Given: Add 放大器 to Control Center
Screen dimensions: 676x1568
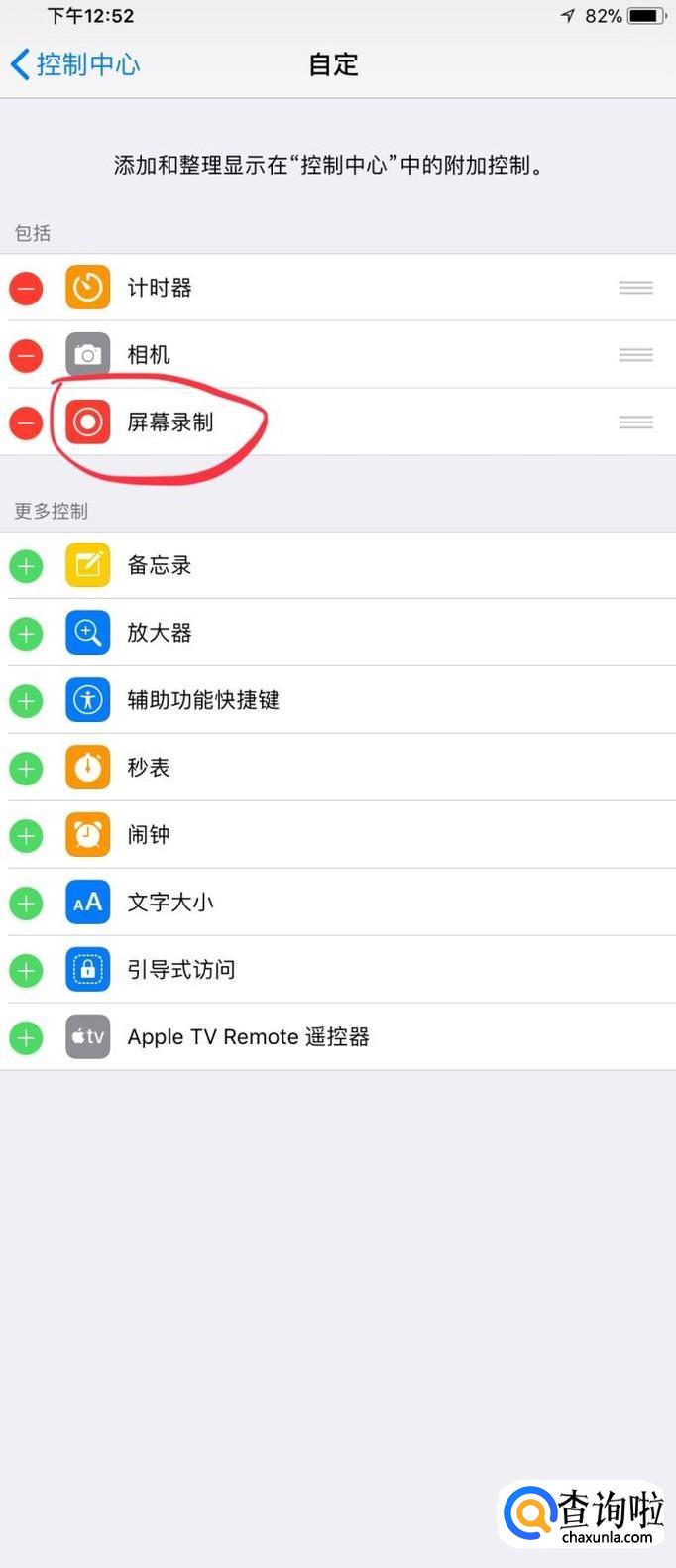Looking at the screenshot, I should coord(27,634).
